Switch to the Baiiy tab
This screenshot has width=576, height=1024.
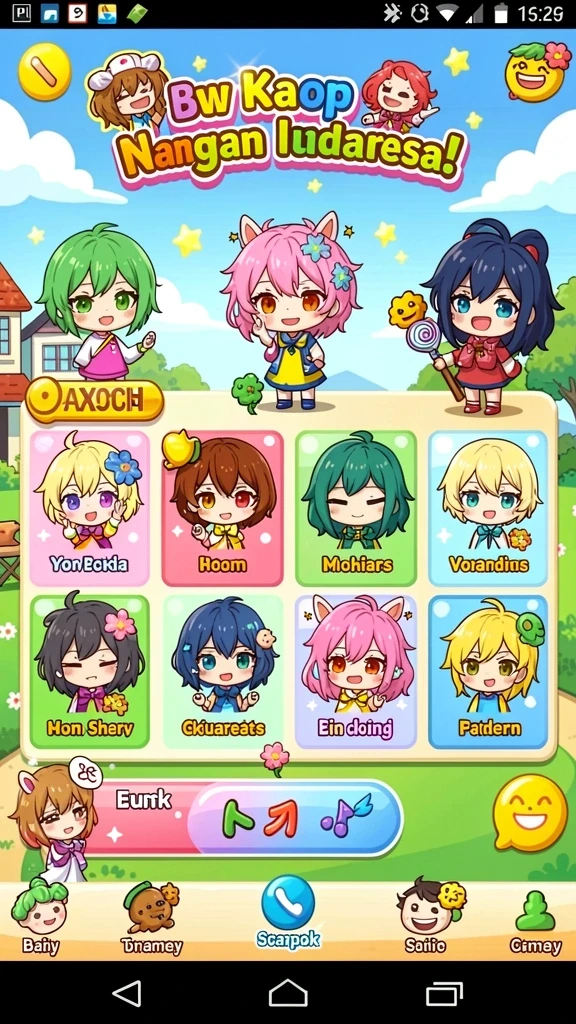pos(41,917)
